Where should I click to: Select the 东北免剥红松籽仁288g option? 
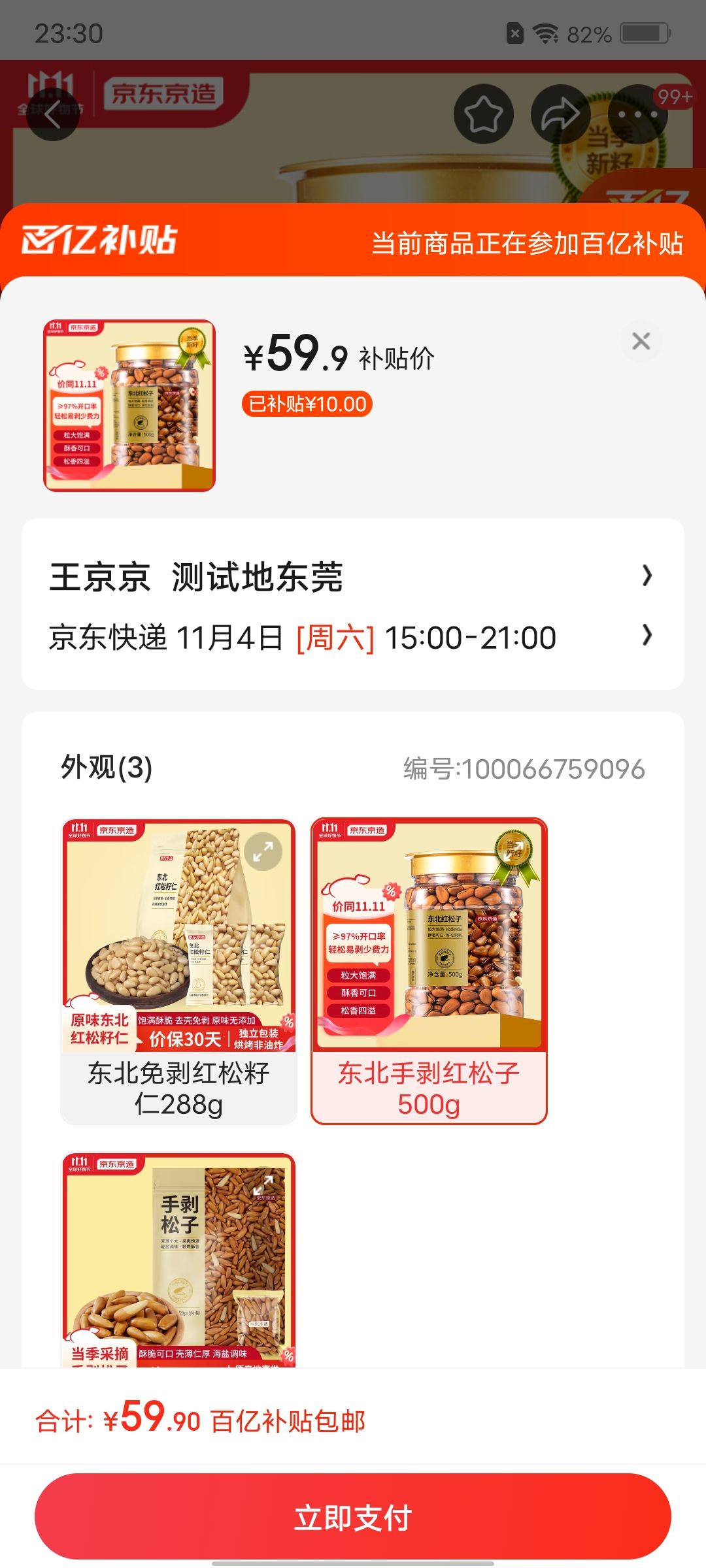[178, 972]
